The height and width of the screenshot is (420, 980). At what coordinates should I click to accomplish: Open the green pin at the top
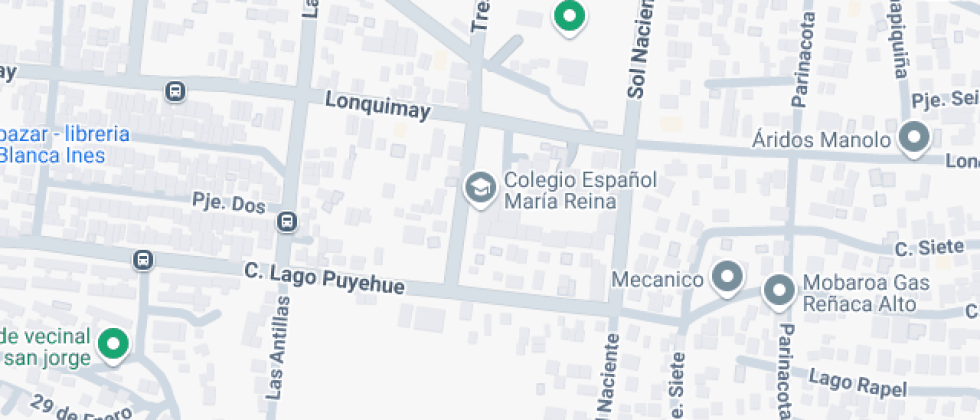coord(570,16)
